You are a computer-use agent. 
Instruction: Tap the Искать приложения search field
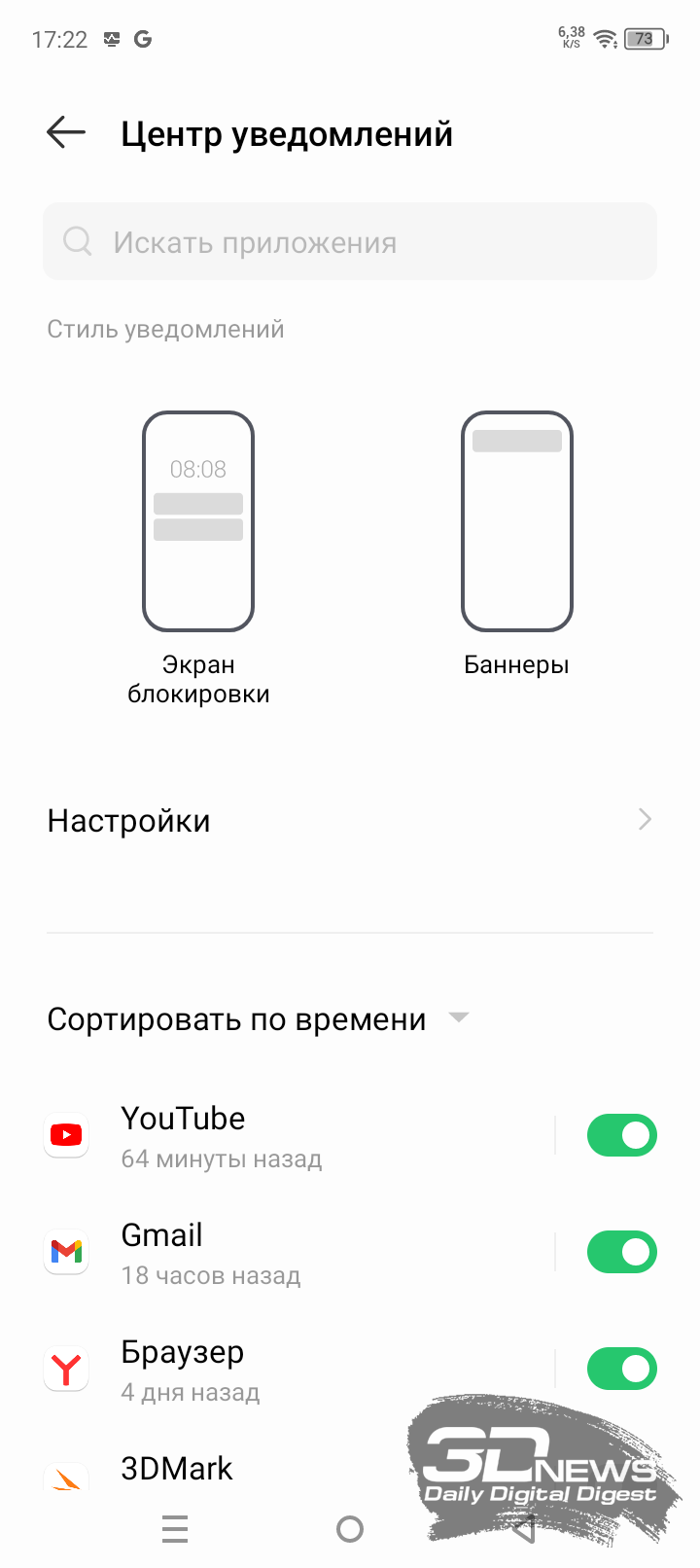[350, 241]
